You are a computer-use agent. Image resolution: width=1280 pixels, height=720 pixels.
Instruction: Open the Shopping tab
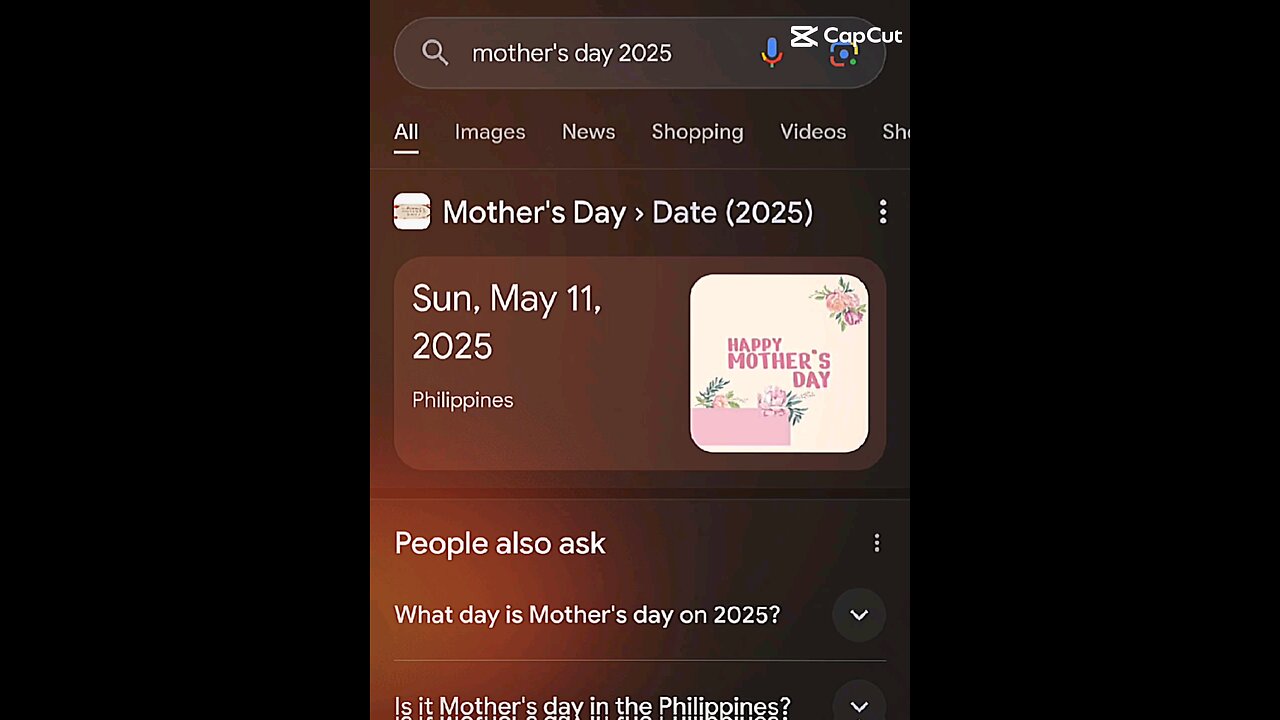(697, 132)
